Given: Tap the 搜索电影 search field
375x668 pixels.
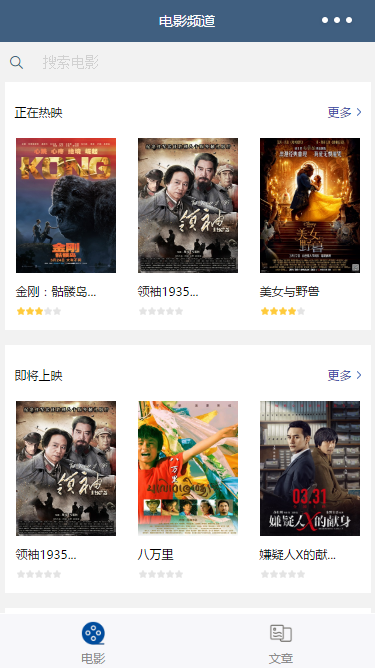Looking at the screenshot, I should pos(188,62).
